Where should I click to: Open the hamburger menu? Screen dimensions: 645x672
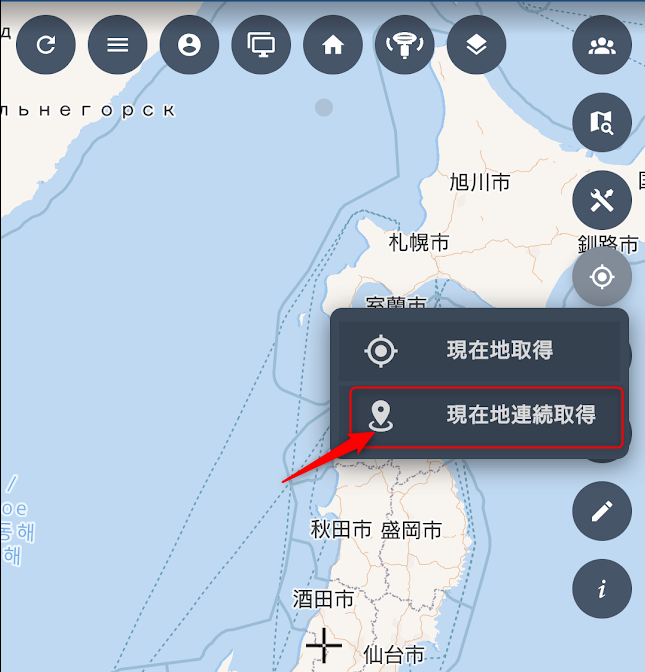(x=117, y=44)
